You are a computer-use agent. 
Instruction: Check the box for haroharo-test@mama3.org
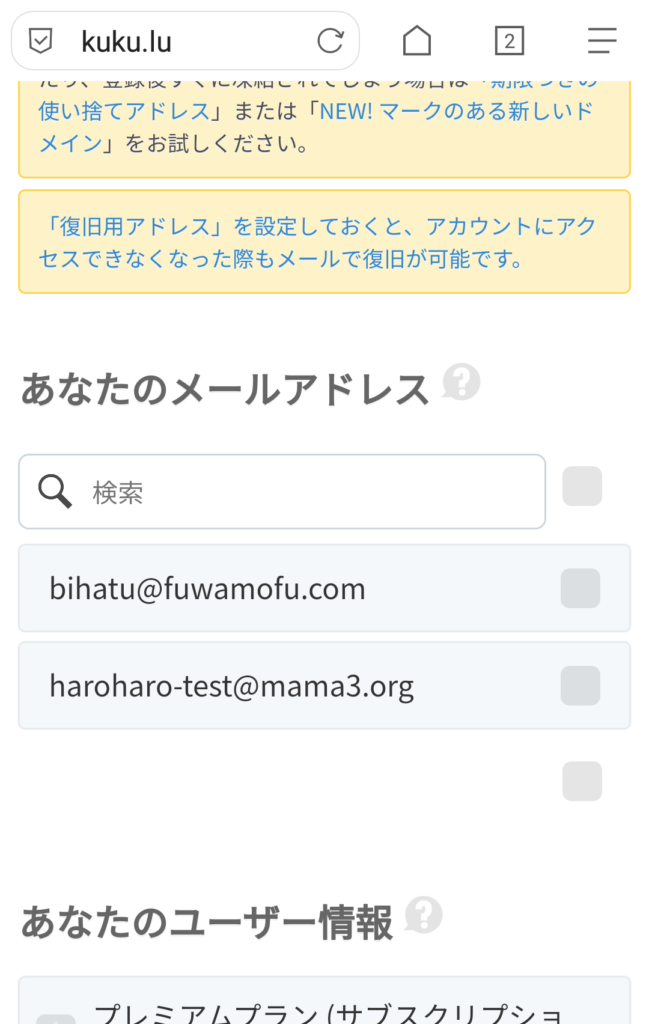(x=580, y=686)
